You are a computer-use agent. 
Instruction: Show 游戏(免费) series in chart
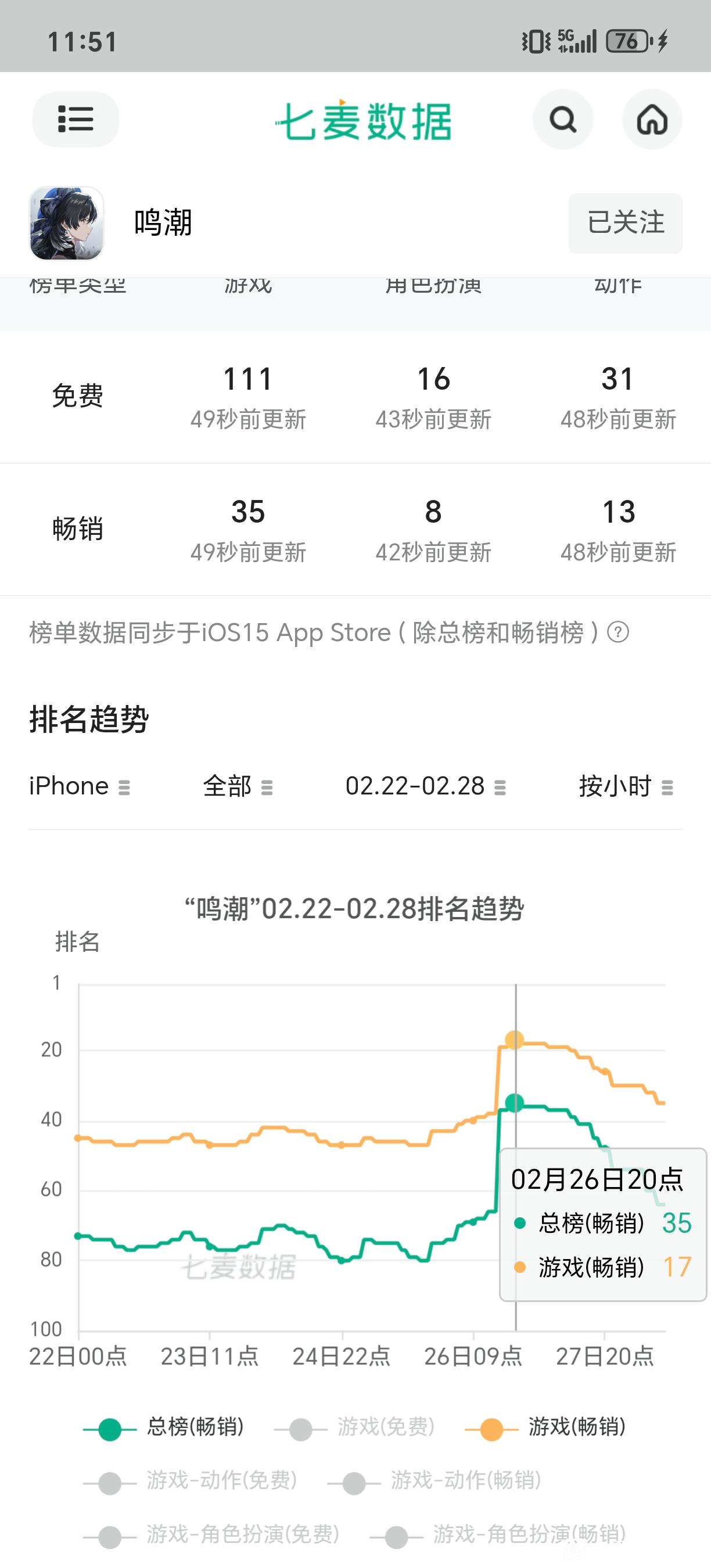pos(355,1427)
